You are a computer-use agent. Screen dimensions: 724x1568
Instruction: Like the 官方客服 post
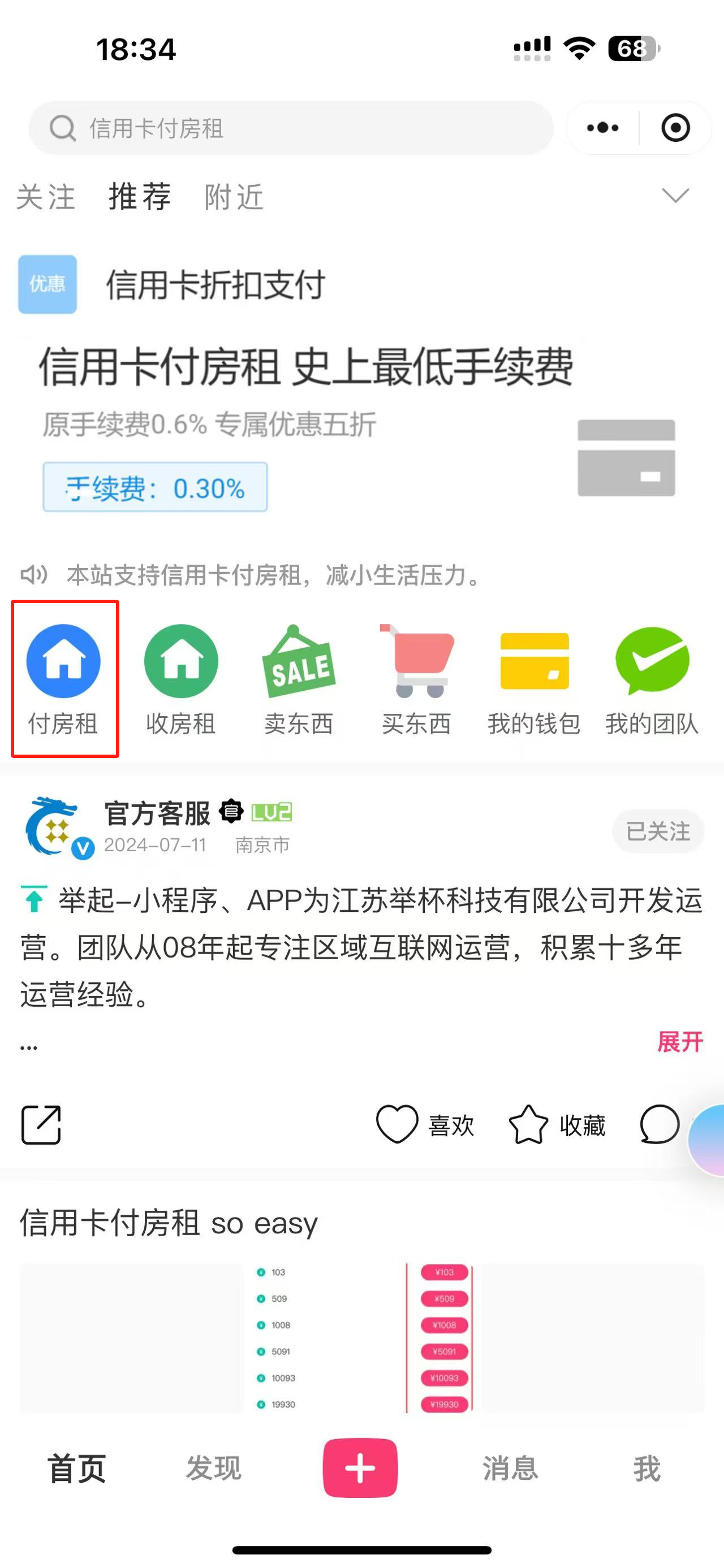pyautogui.click(x=424, y=1125)
